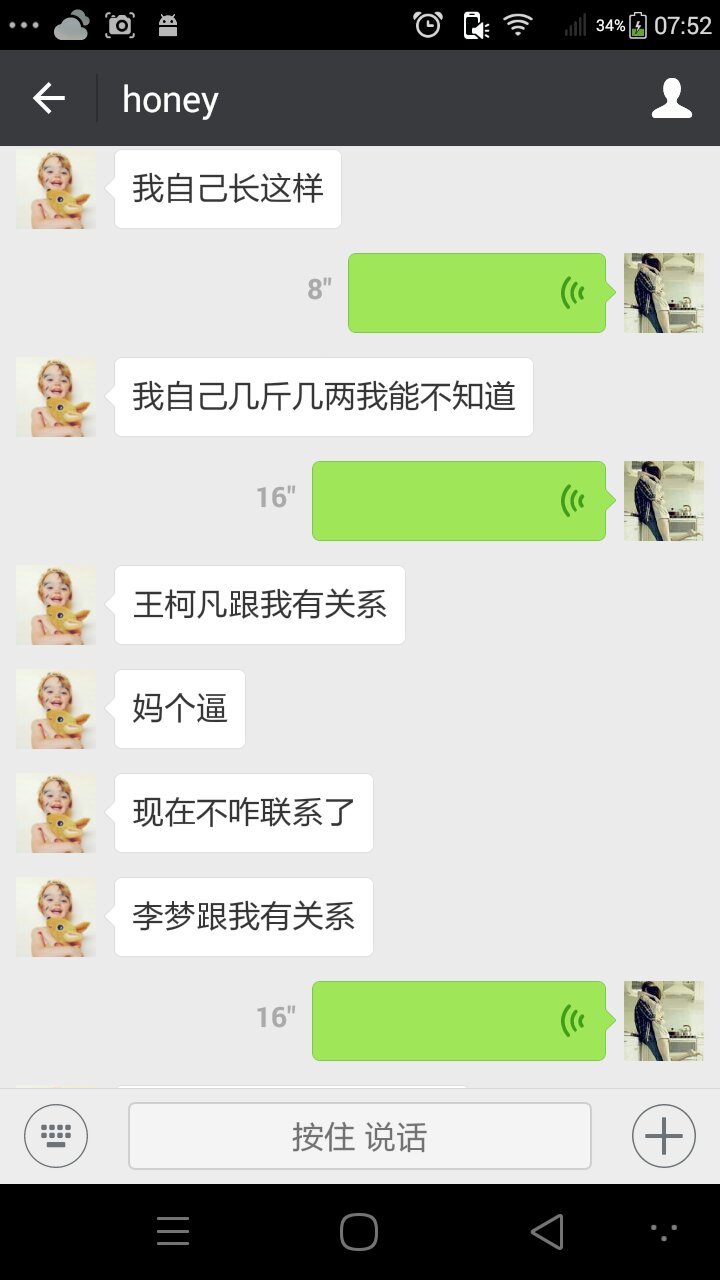This screenshot has height=1280, width=720.
Task: Open the plus attachments menu
Action: pyautogui.click(x=663, y=1136)
